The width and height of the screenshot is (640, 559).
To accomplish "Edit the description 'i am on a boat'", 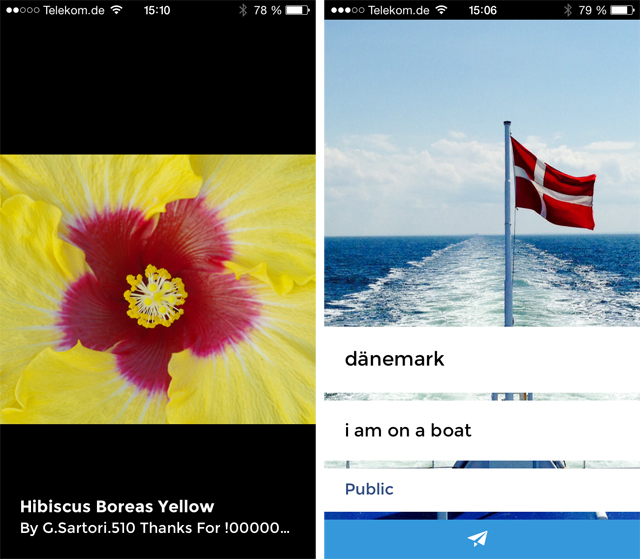I will point(480,431).
